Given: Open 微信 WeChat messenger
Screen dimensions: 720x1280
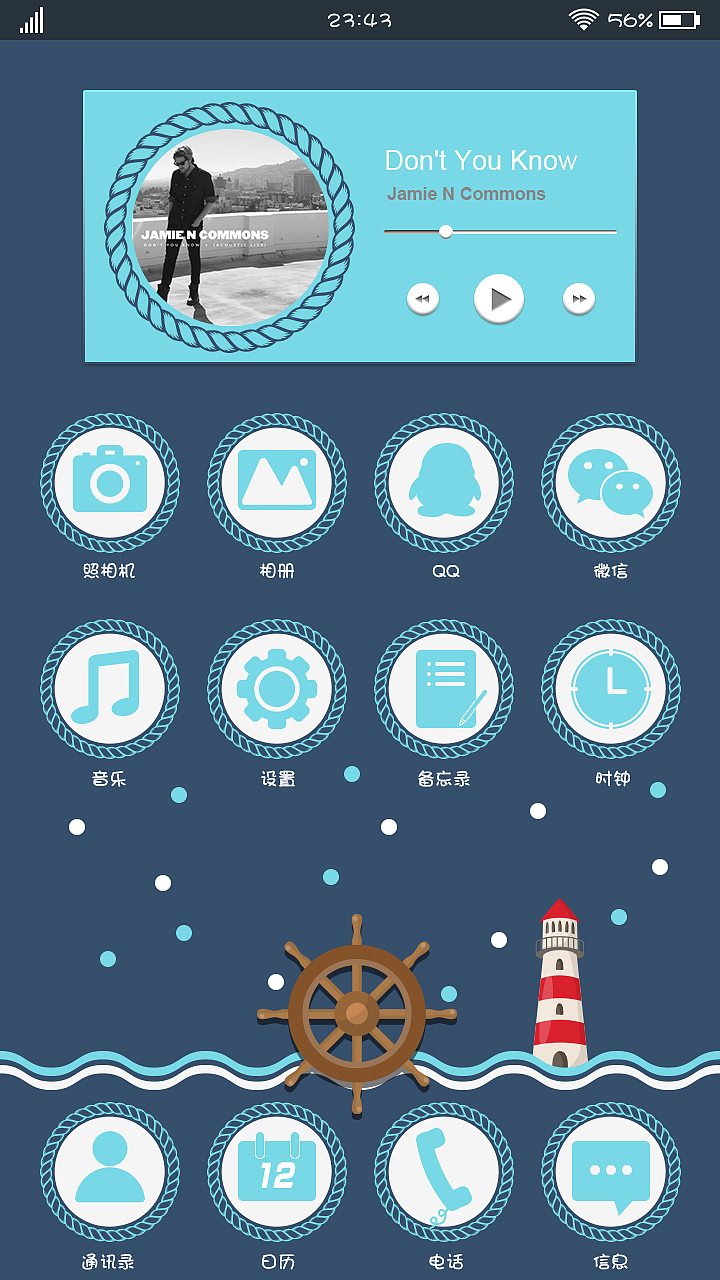Looking at the screenshot, I should coord(610,483).
